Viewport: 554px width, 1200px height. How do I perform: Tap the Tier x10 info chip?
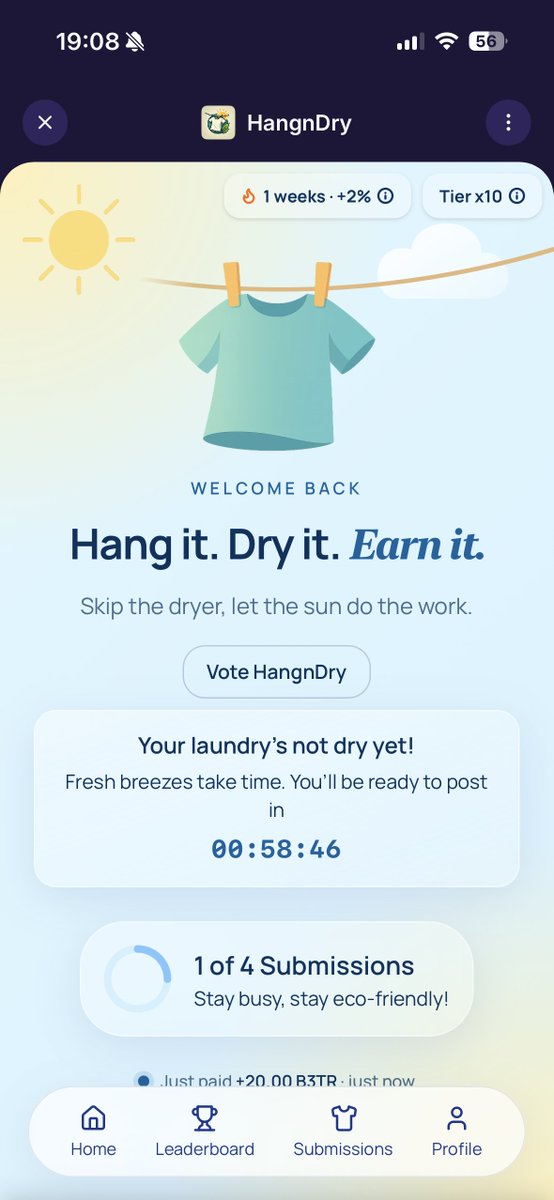(482, 196)
